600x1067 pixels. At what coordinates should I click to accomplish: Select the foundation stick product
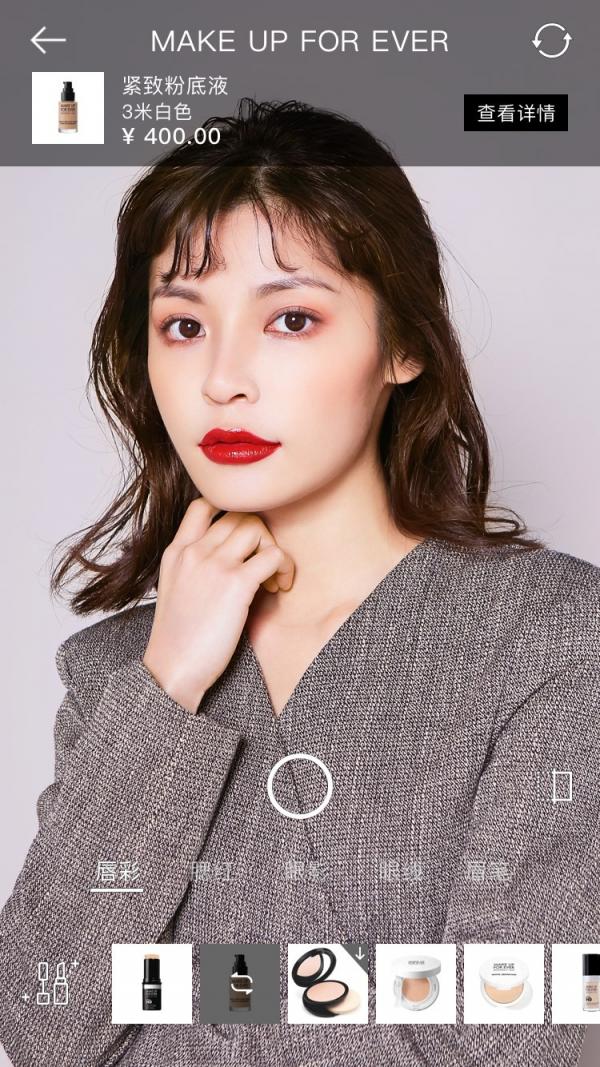click(x=152, y=983)
